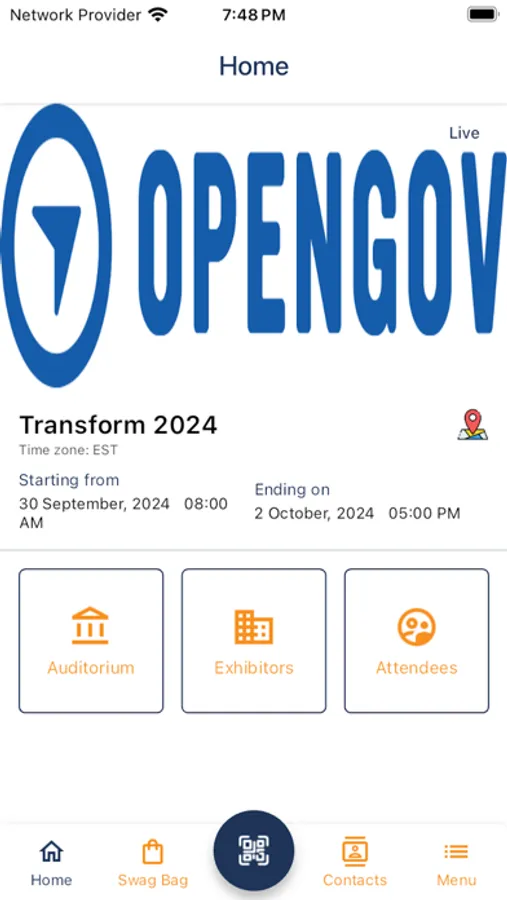Open the event location map pin
Screen dimensions: 507x900
click(x=473, y=425)
